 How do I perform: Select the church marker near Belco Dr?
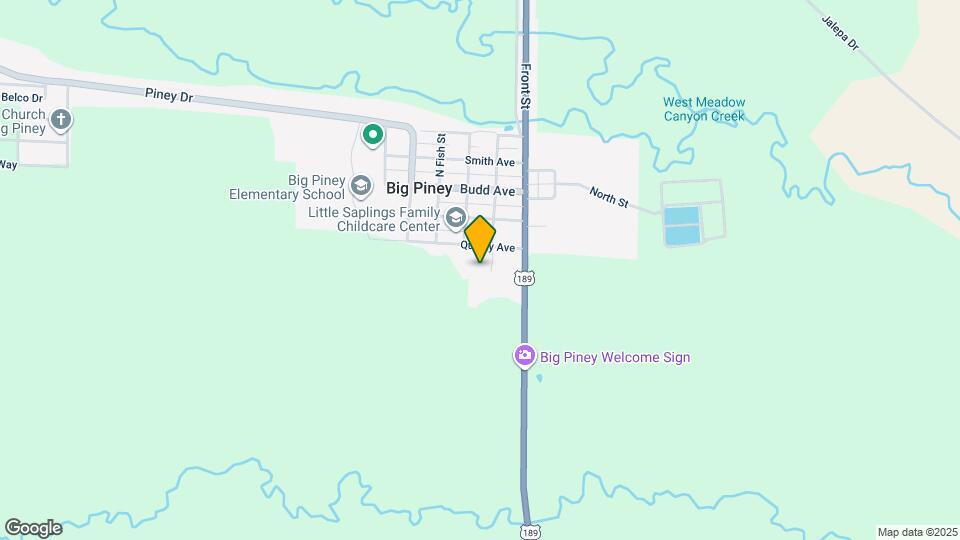coord(61,121)
